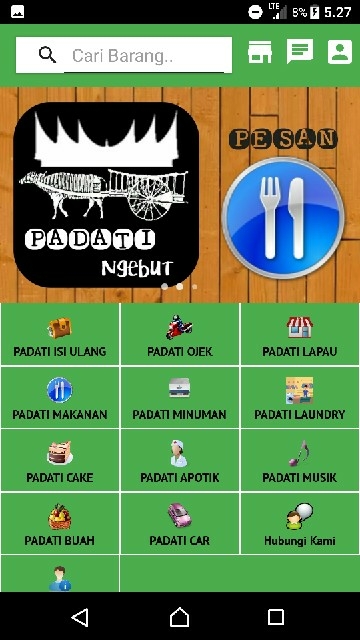Select PADATI ISI ULANG category
The image size is (360, 640).
coord(60,334)
